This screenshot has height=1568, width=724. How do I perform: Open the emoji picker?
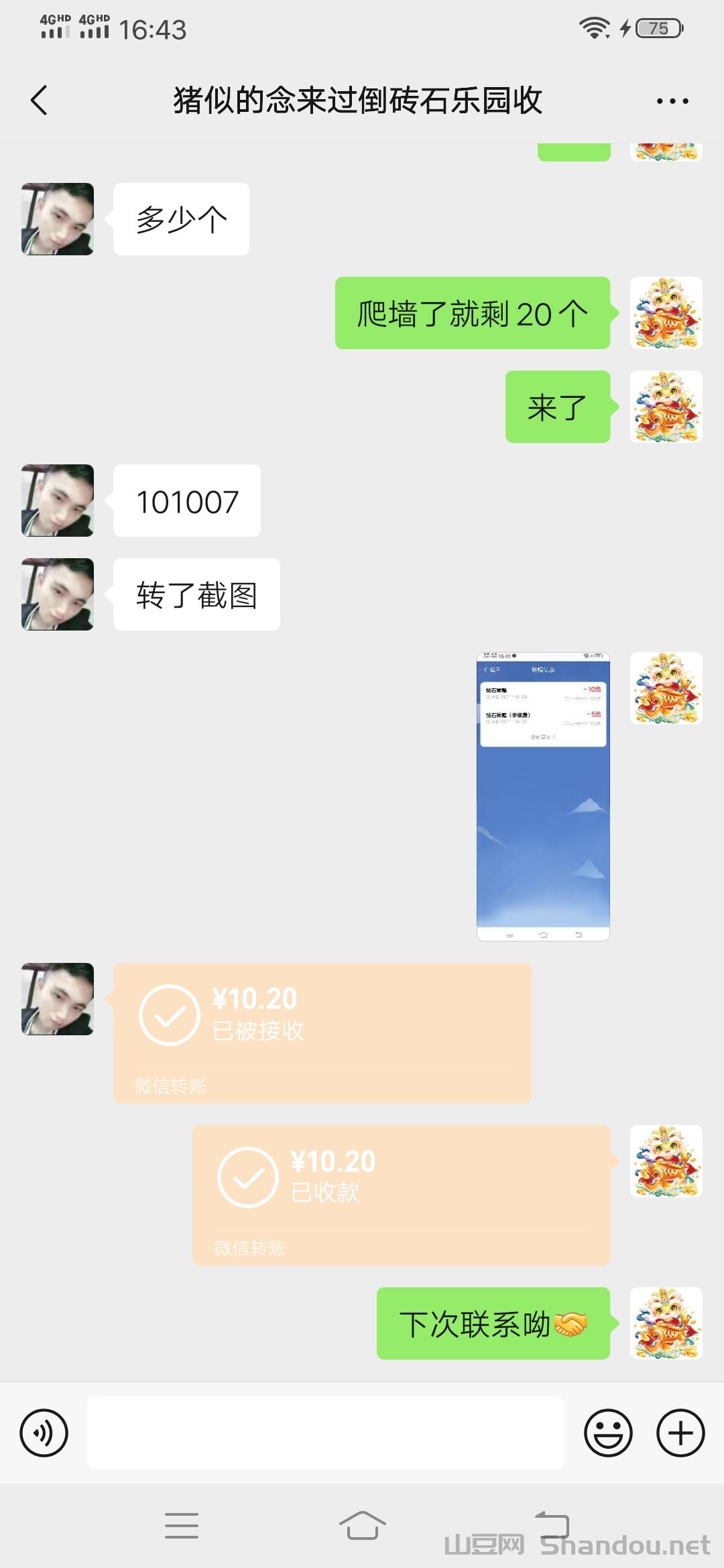click(x=608, y=1433)
